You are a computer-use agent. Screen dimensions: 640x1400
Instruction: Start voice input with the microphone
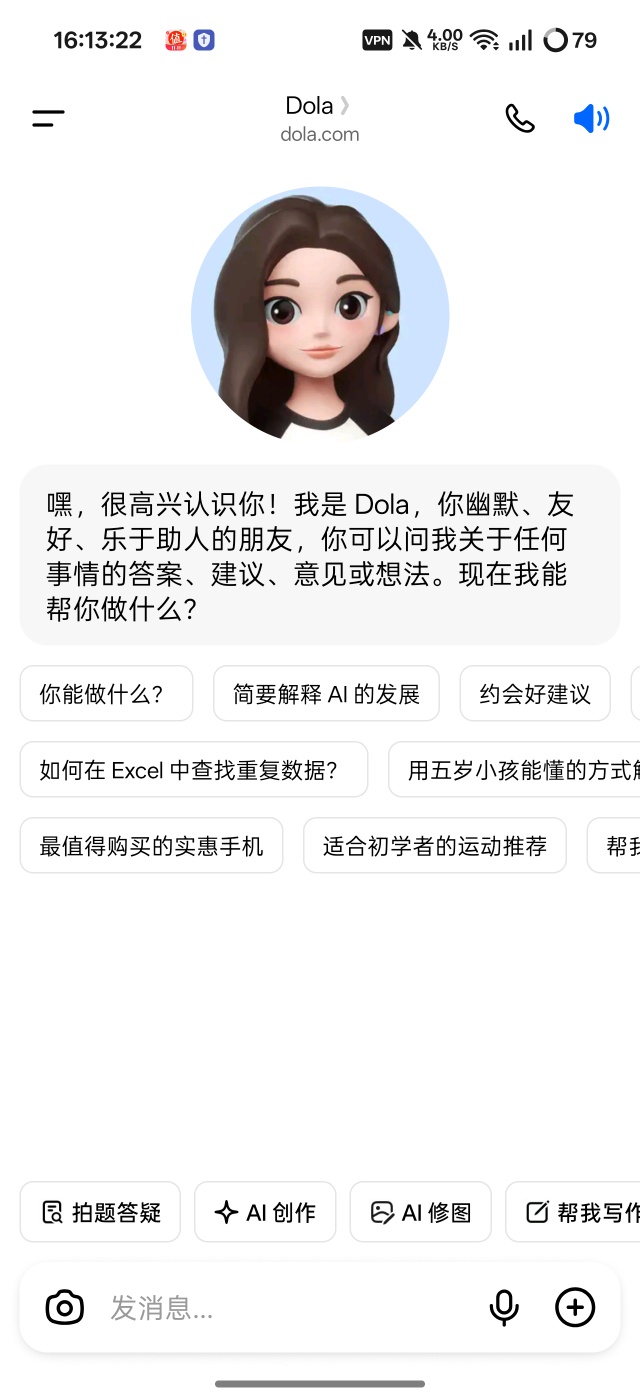pyautogui.click(x=503, y=1308)
